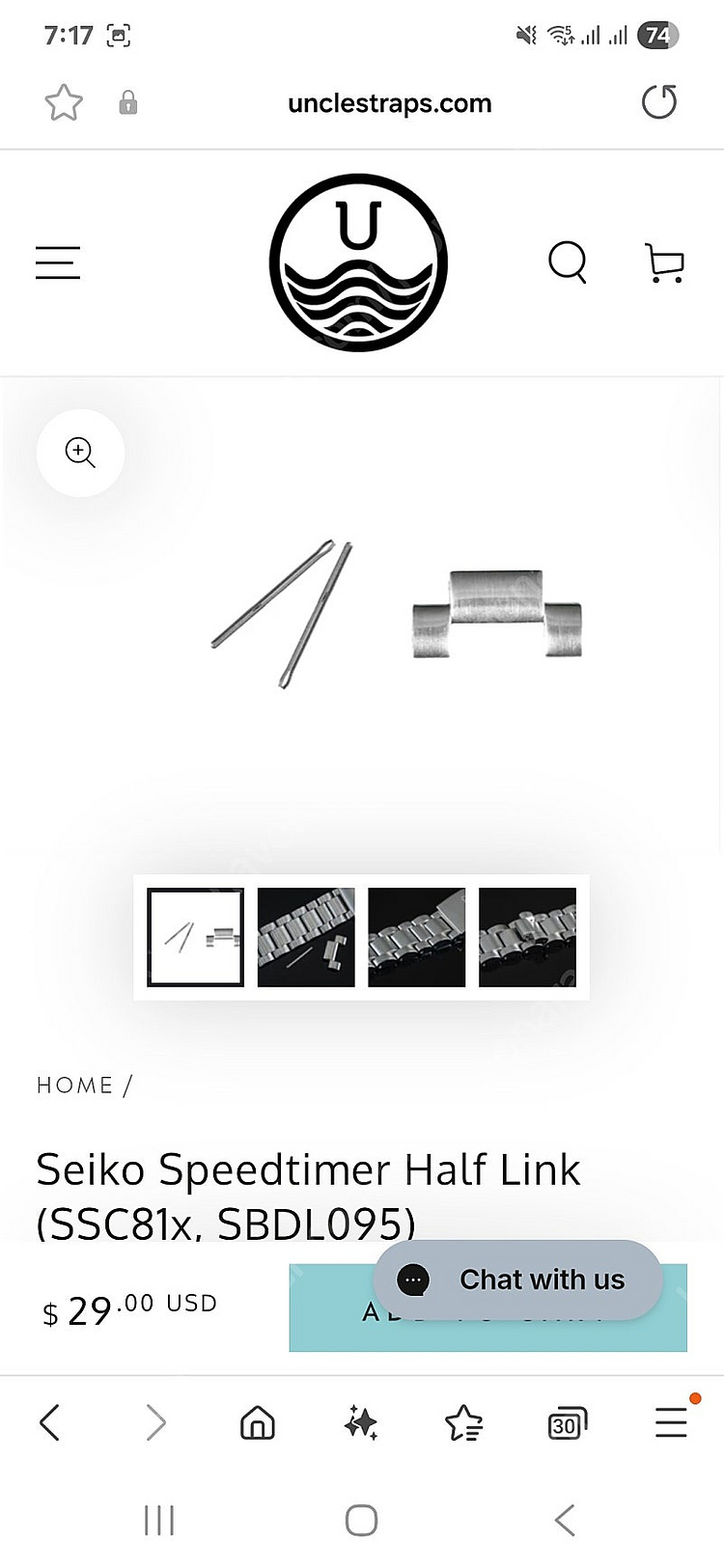724x1568 pixels.
Task: Open the browser bookmarks list
Action: click(463, 1422)
